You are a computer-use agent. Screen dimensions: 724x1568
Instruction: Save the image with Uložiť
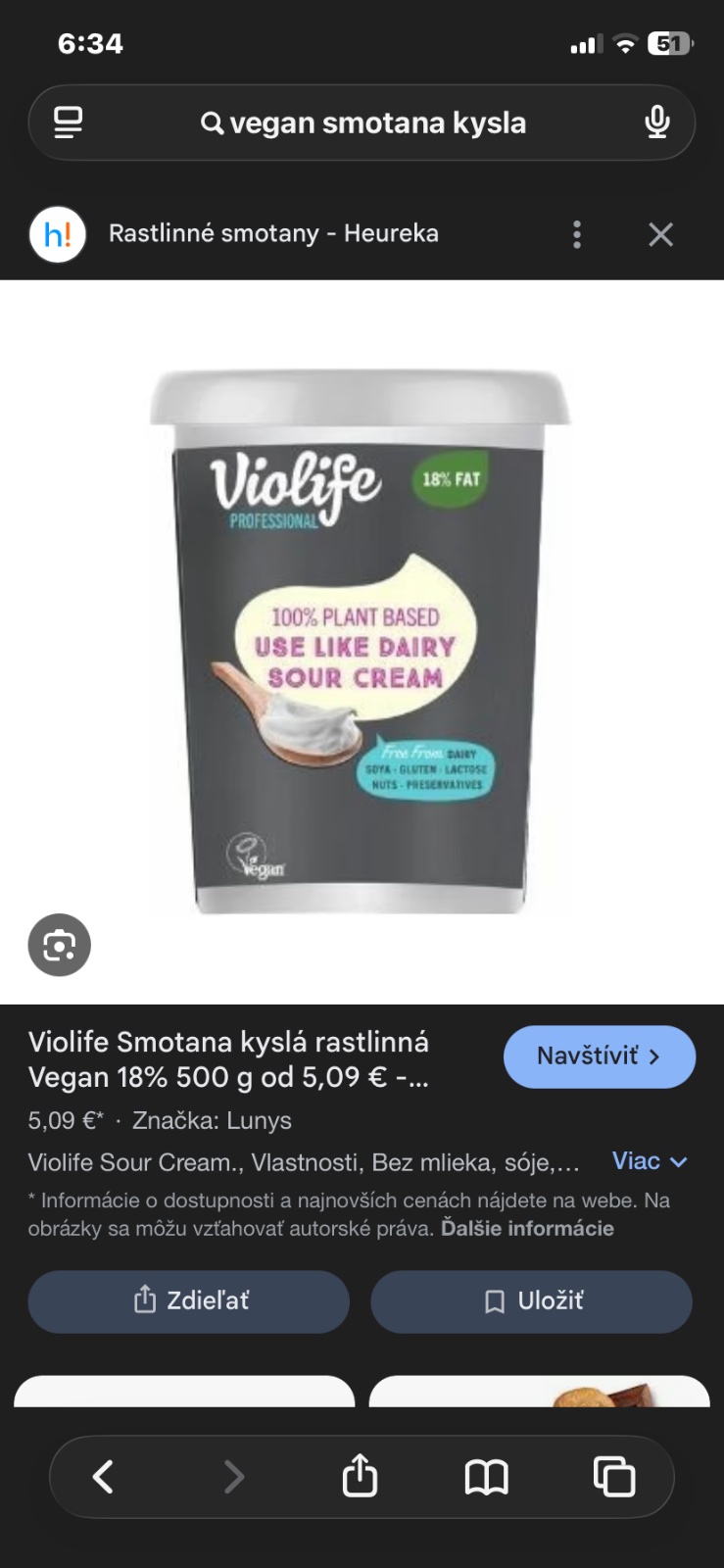(x=531, y=1300)
